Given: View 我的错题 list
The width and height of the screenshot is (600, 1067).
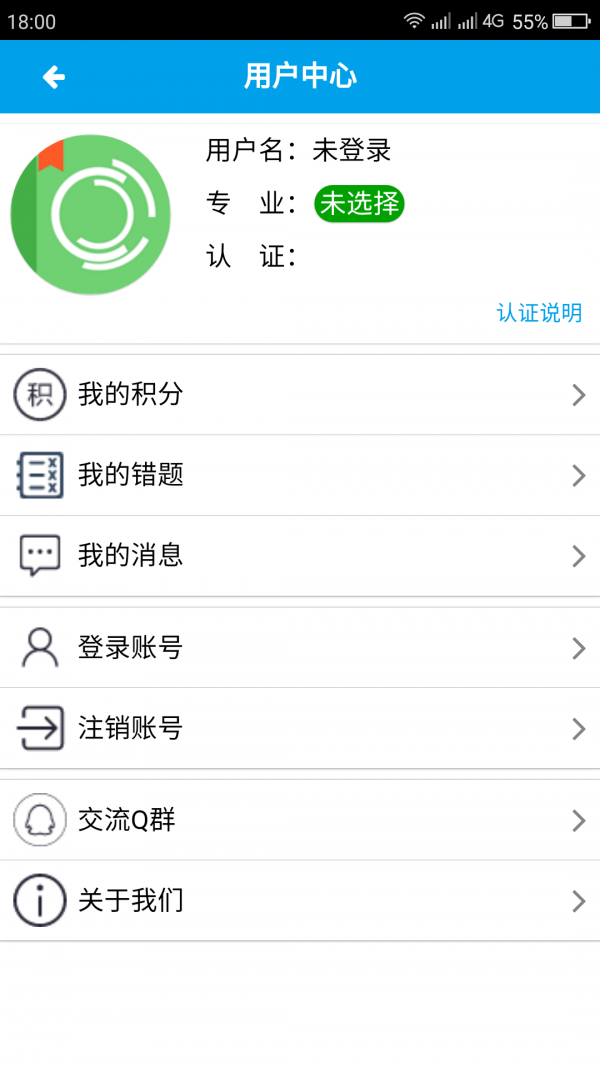Looking at the screenshot, I should pyautogui.click(x=300, y=475).
